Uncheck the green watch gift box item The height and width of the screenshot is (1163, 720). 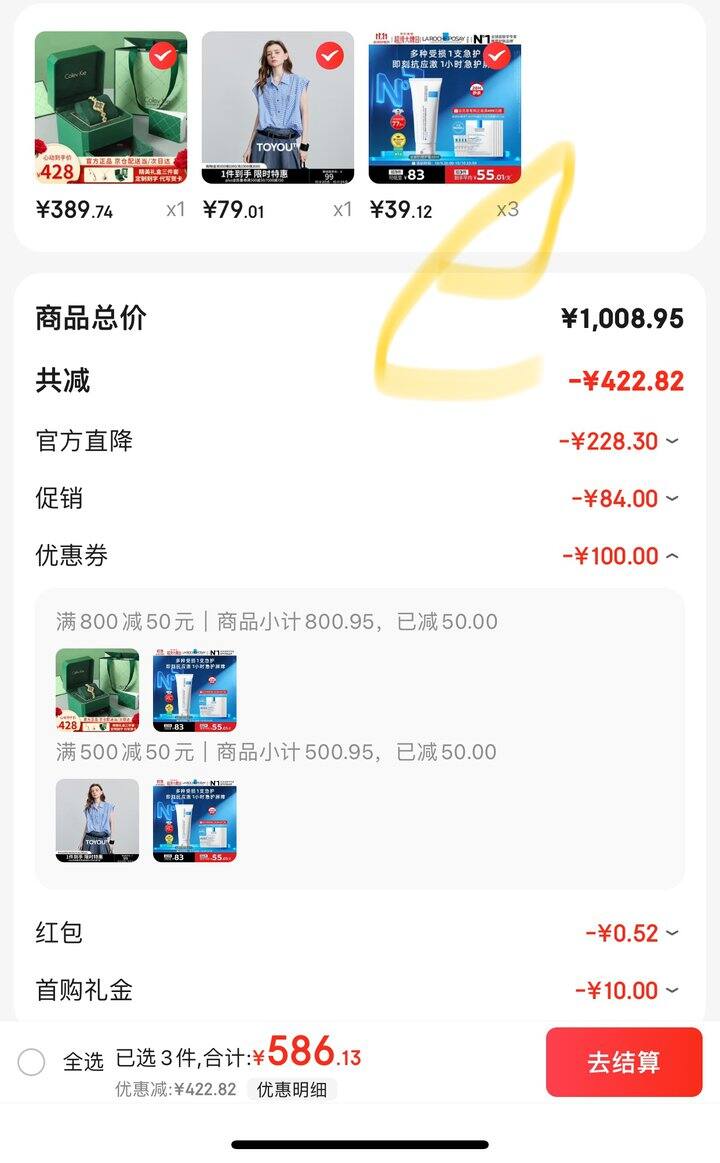163,56
